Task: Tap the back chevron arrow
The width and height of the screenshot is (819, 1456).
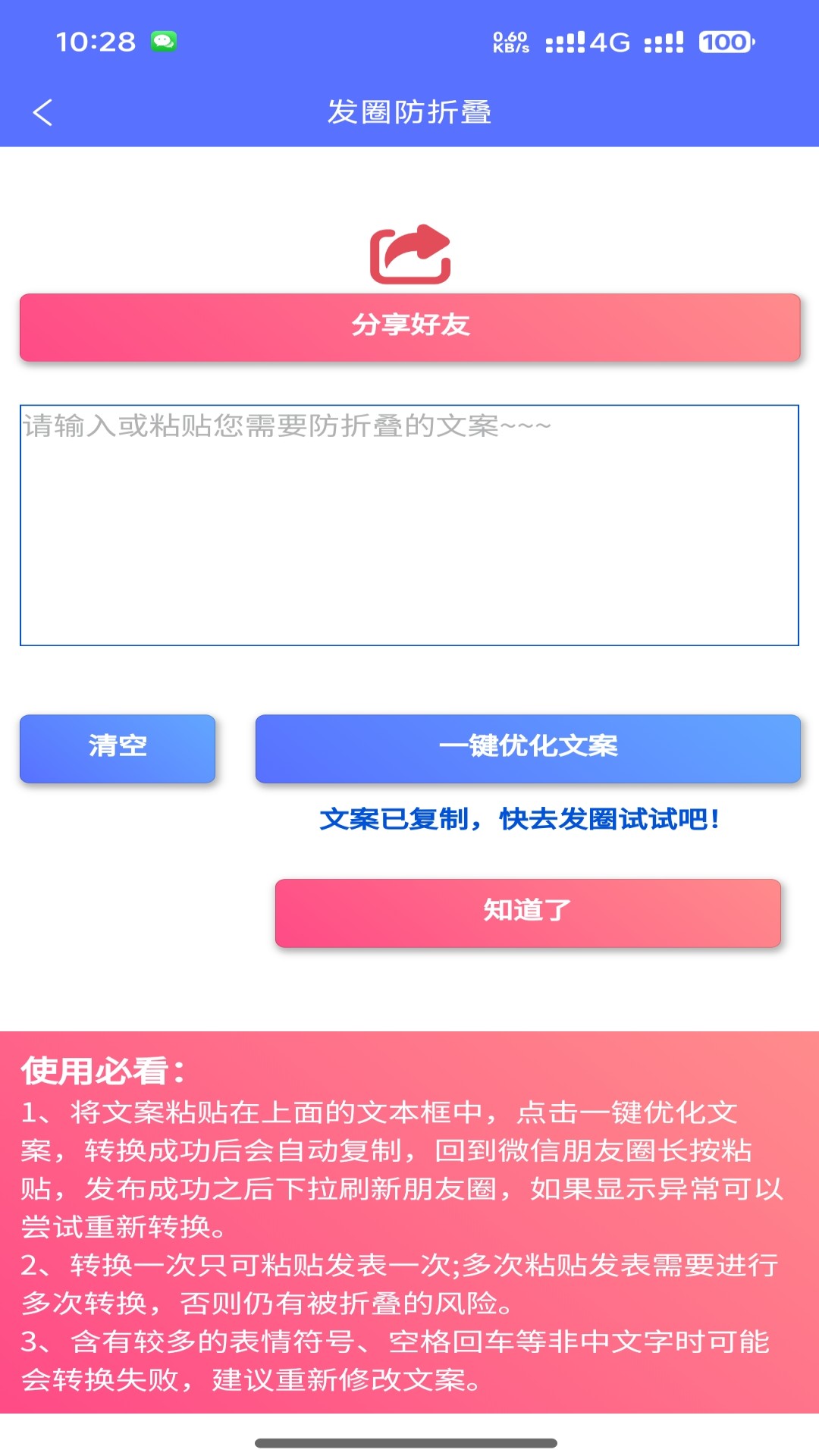Action: pos(43,111)
